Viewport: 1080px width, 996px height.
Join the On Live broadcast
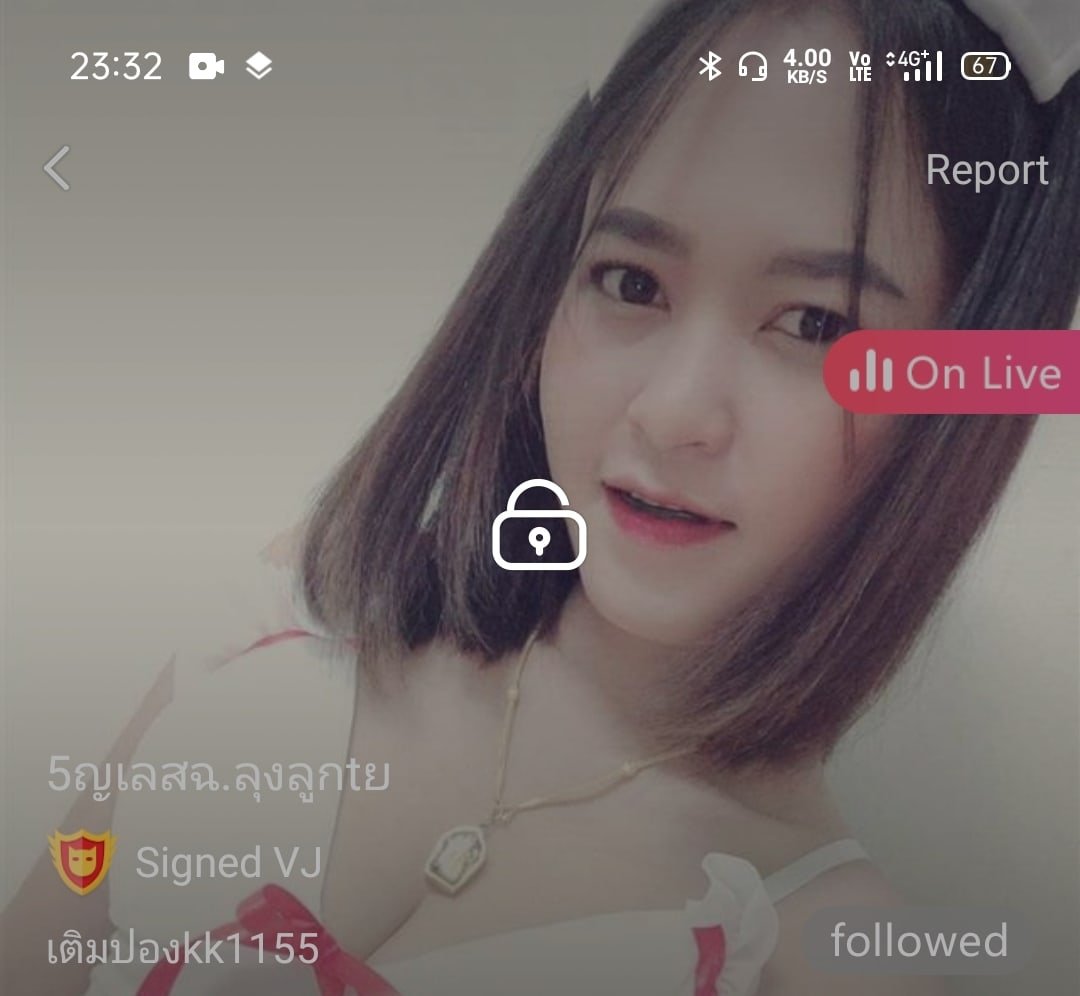coord(953,373)
